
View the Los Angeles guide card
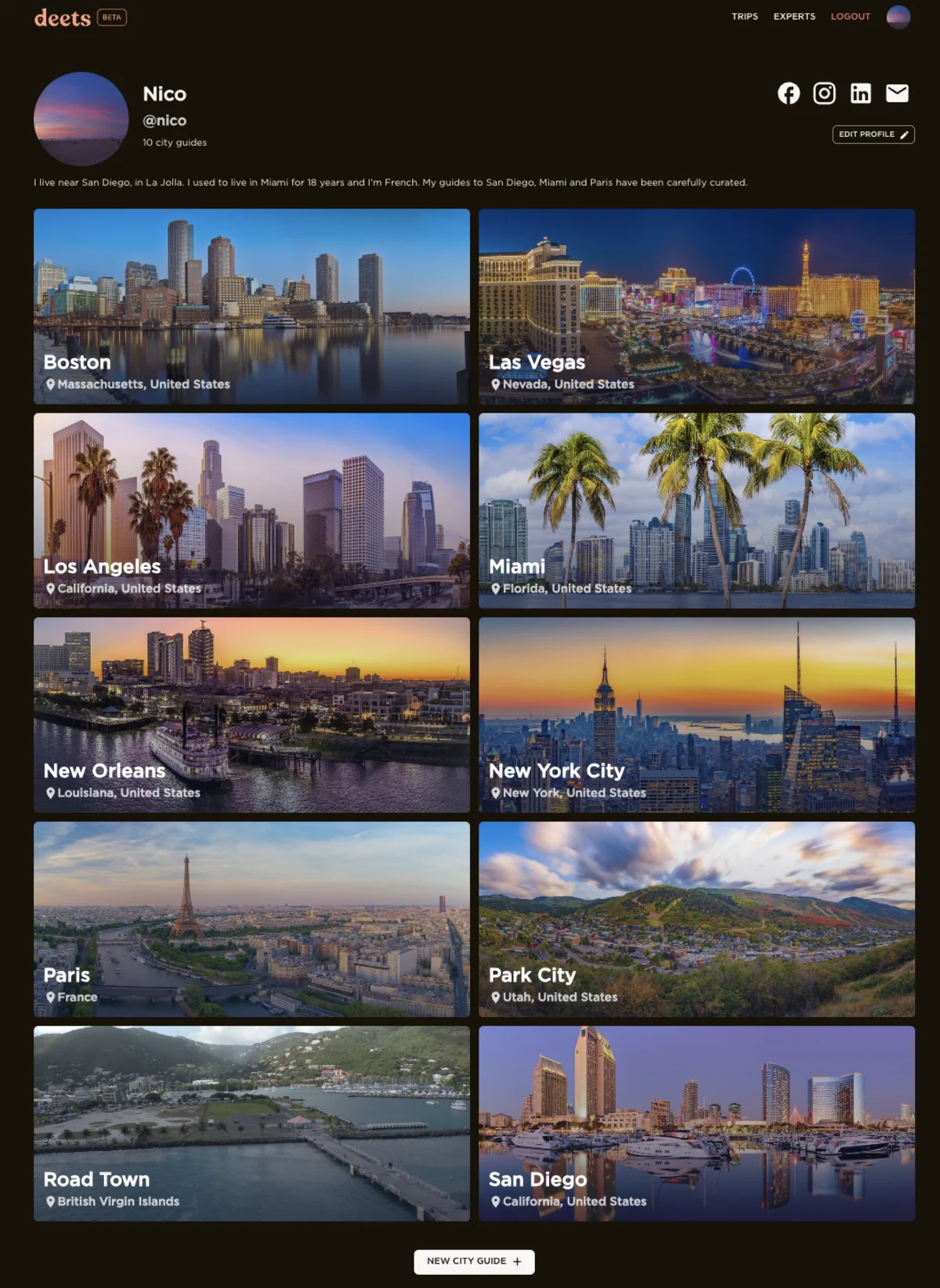(x=251, y=511)
